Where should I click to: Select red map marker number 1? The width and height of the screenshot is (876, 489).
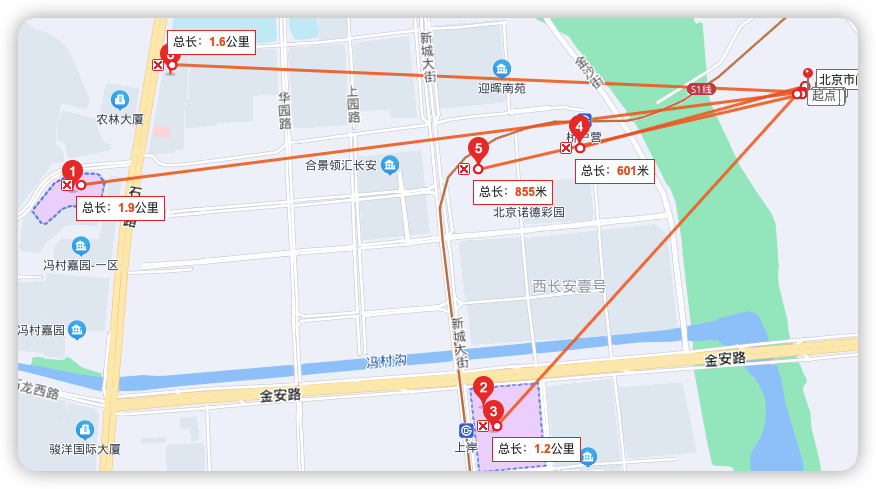[x=72, y=170]
